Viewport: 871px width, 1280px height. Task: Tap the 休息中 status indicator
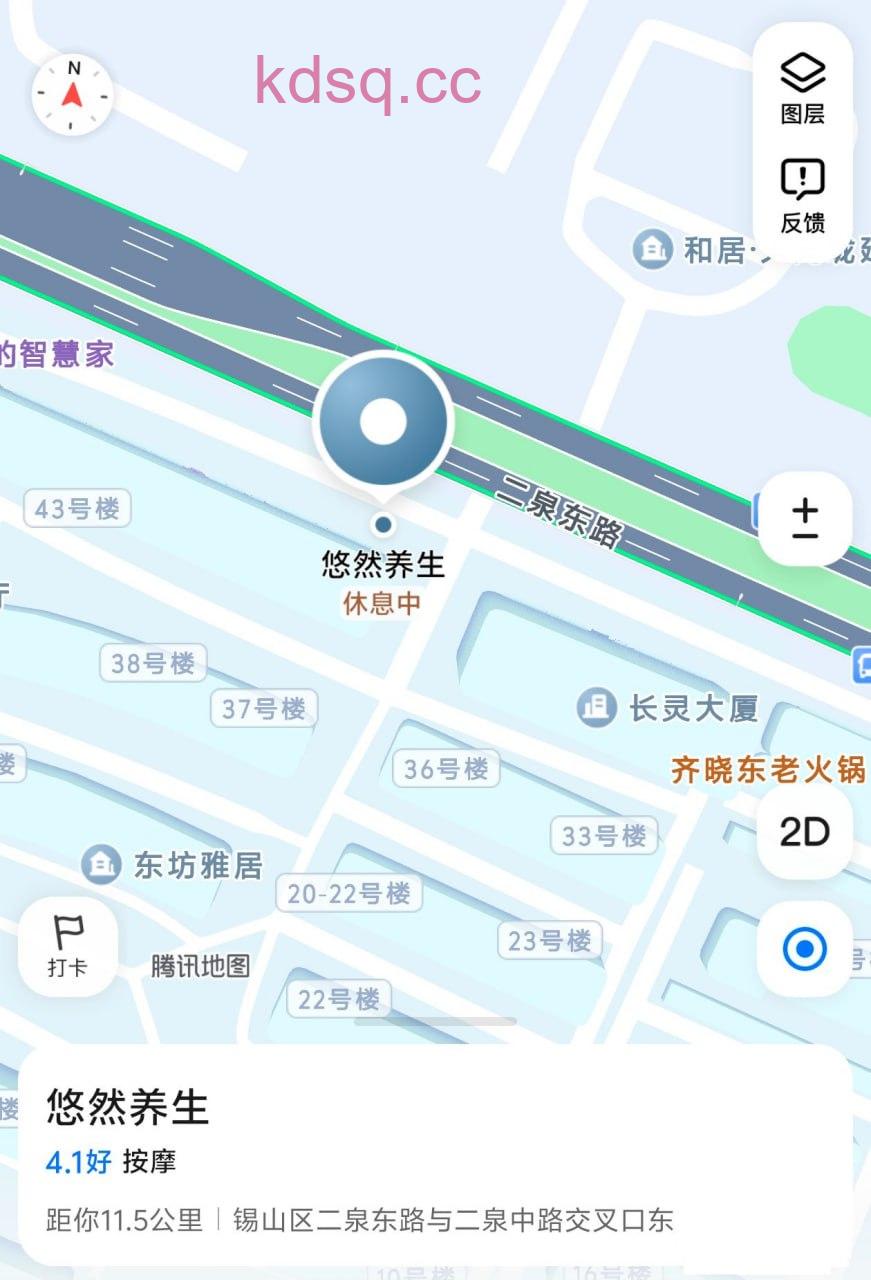tap(384, 601)
